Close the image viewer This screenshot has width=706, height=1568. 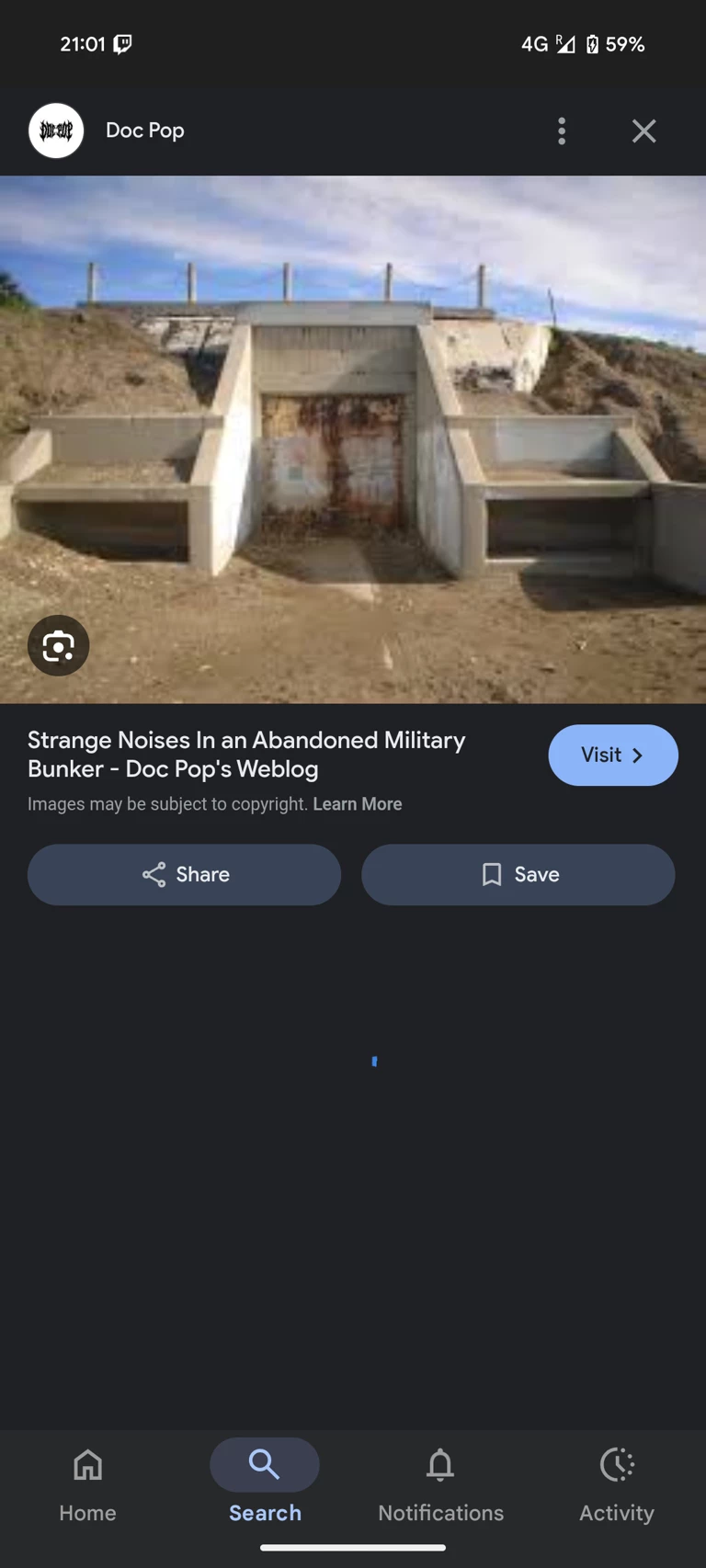click(x=643, y=131)
